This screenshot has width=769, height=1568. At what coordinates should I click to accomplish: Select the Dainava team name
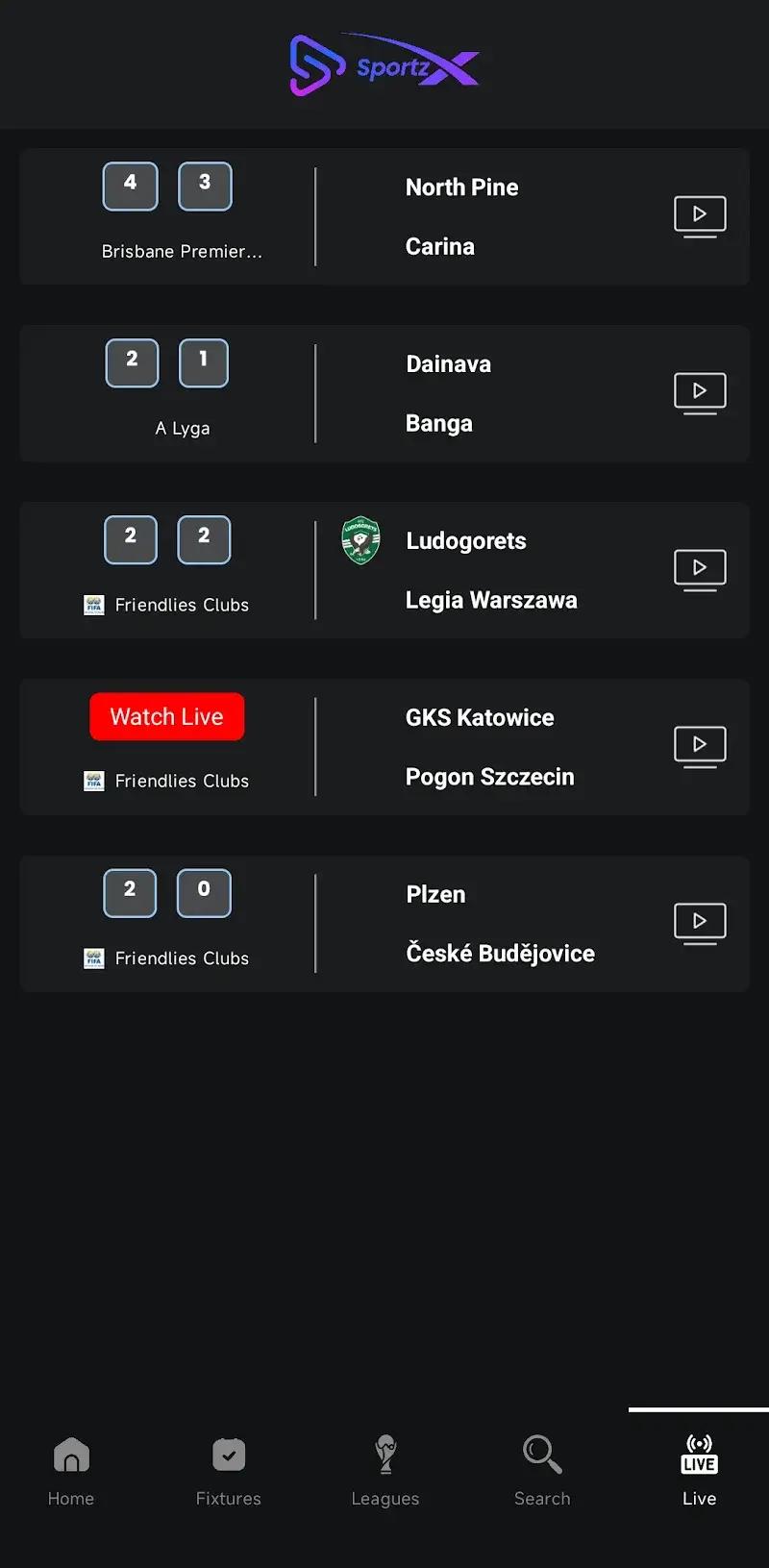click(x=448, y=363)
